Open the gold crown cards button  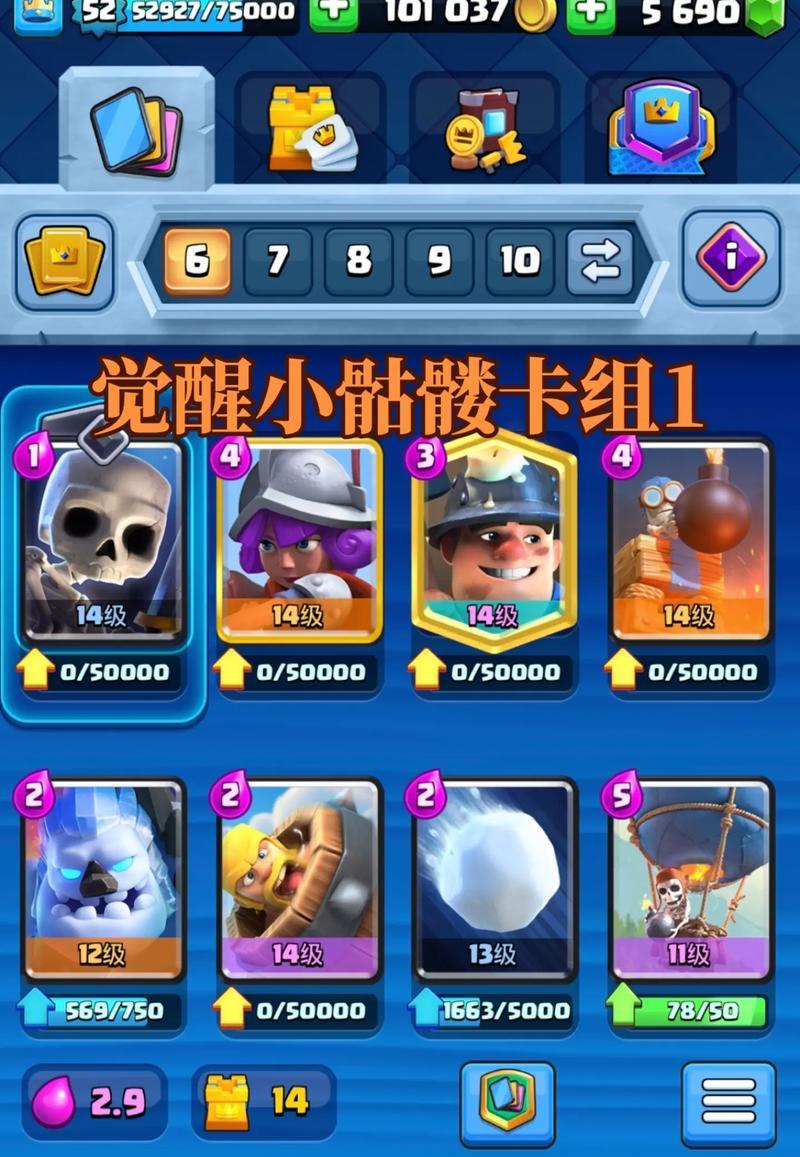(65, 262)
